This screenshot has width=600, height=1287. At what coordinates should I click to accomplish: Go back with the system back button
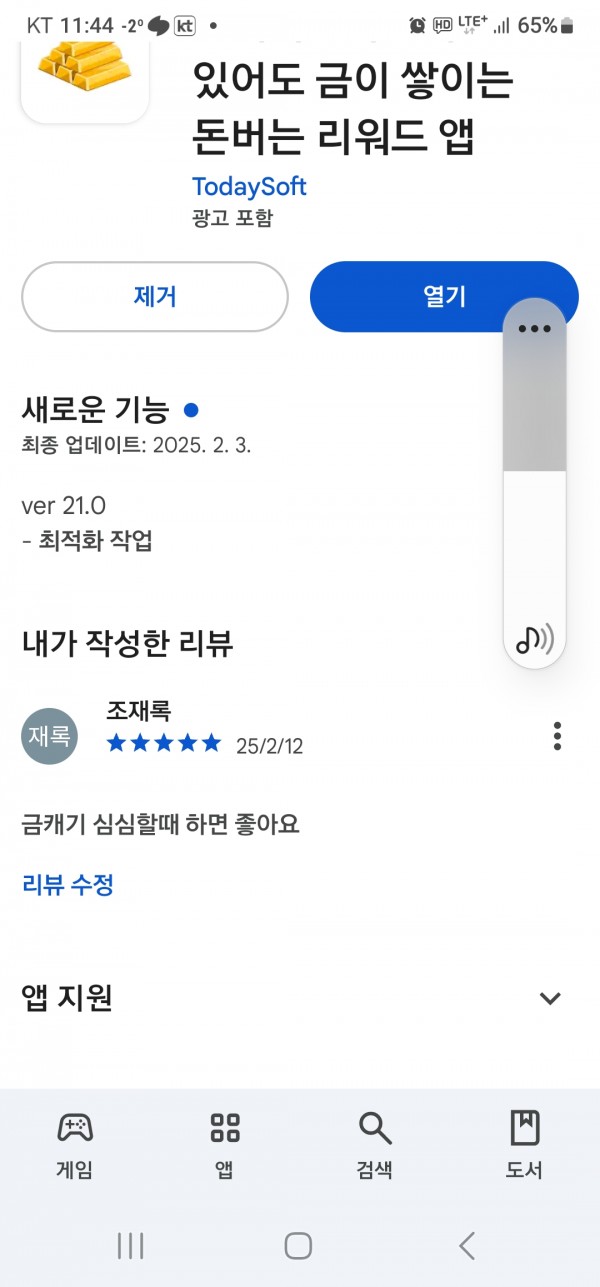click(467, 1245)
